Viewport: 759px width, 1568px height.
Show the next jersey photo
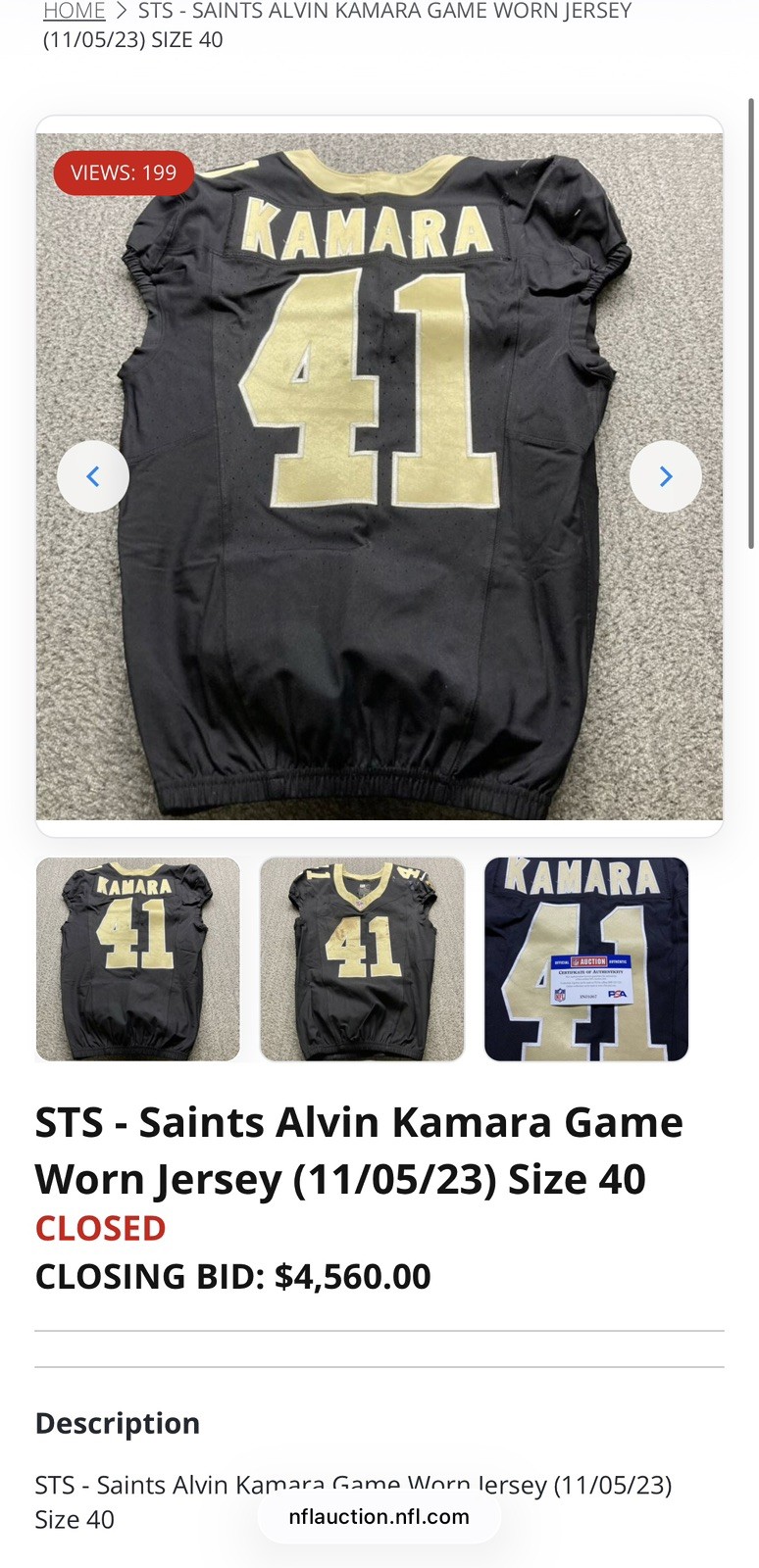pos(666,477)
